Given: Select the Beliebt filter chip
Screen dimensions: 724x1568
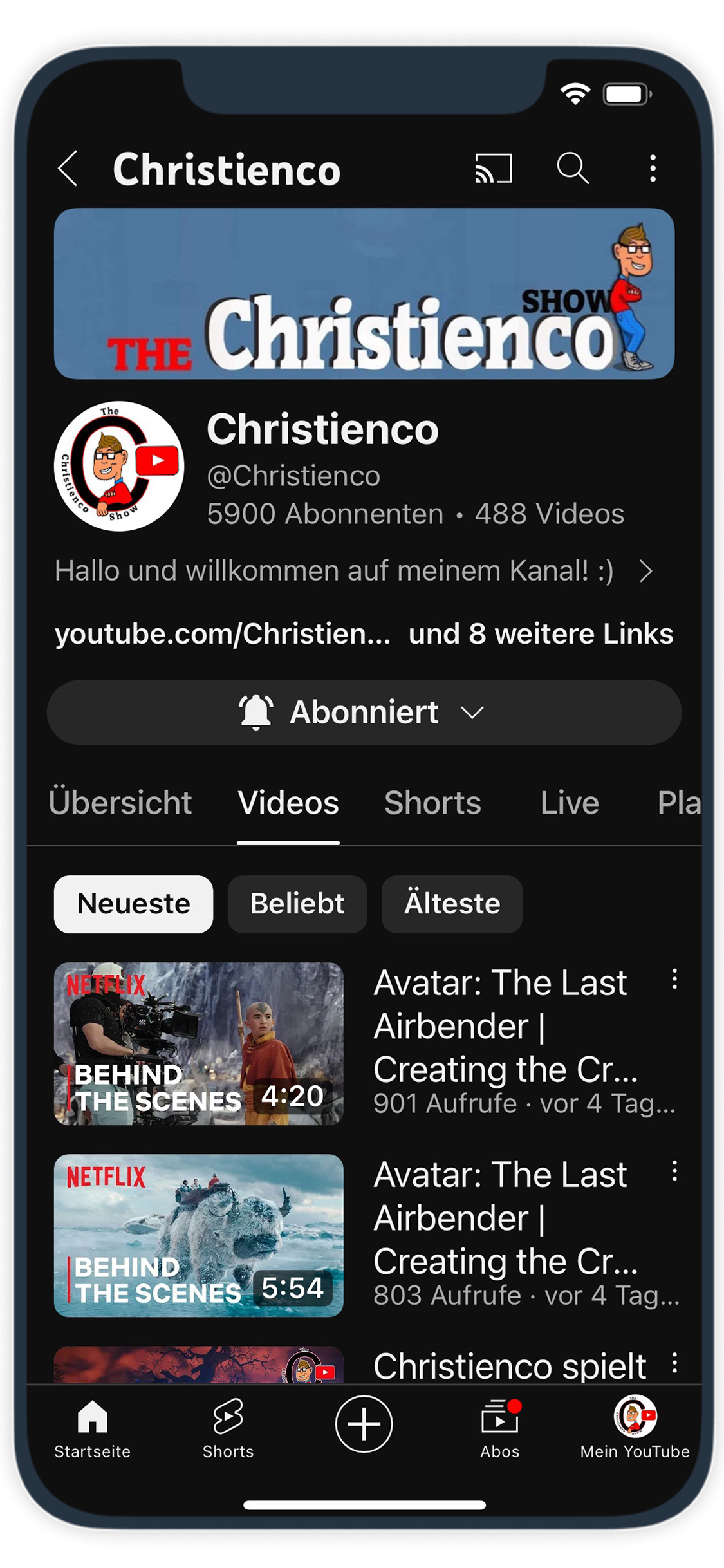Looking at the screenshot, I should click(297, 904).
